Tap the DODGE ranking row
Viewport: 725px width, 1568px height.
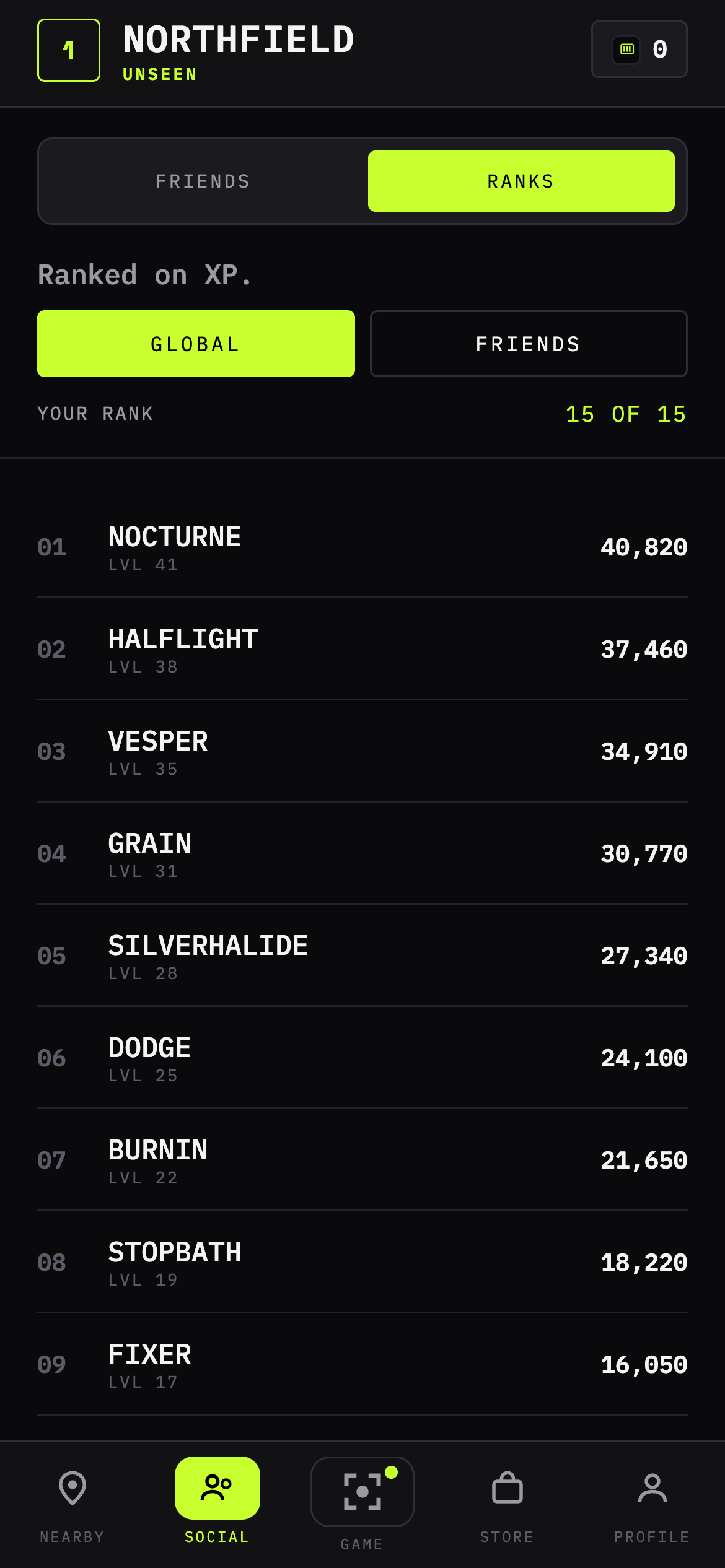point(362,1058)
